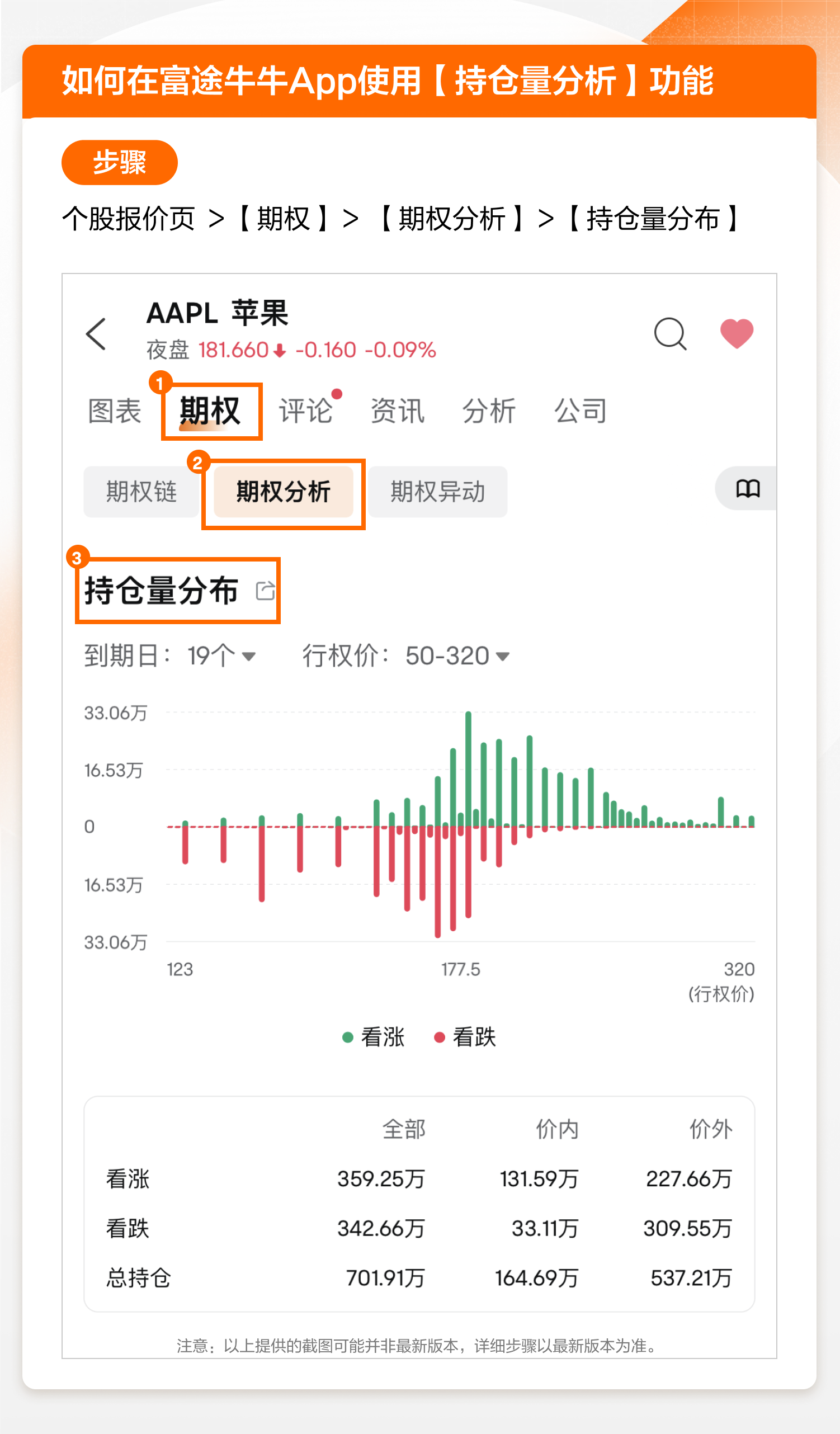The image size is (840, 1434).
Task: Open the 期权异动 section
Action: pyautogui.click(x=438, y=493)
